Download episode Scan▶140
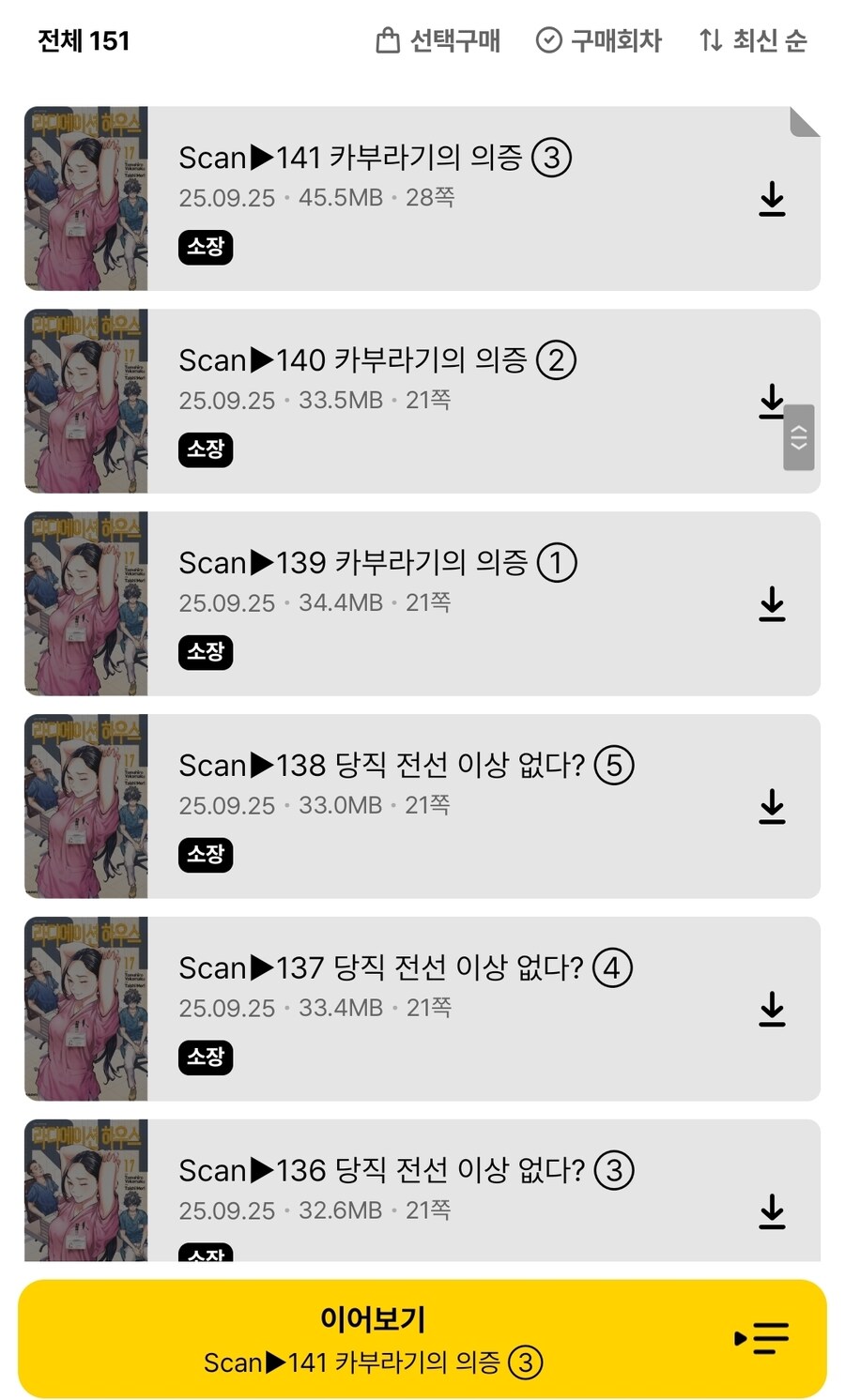845x1400 pixels. [770, 400]
